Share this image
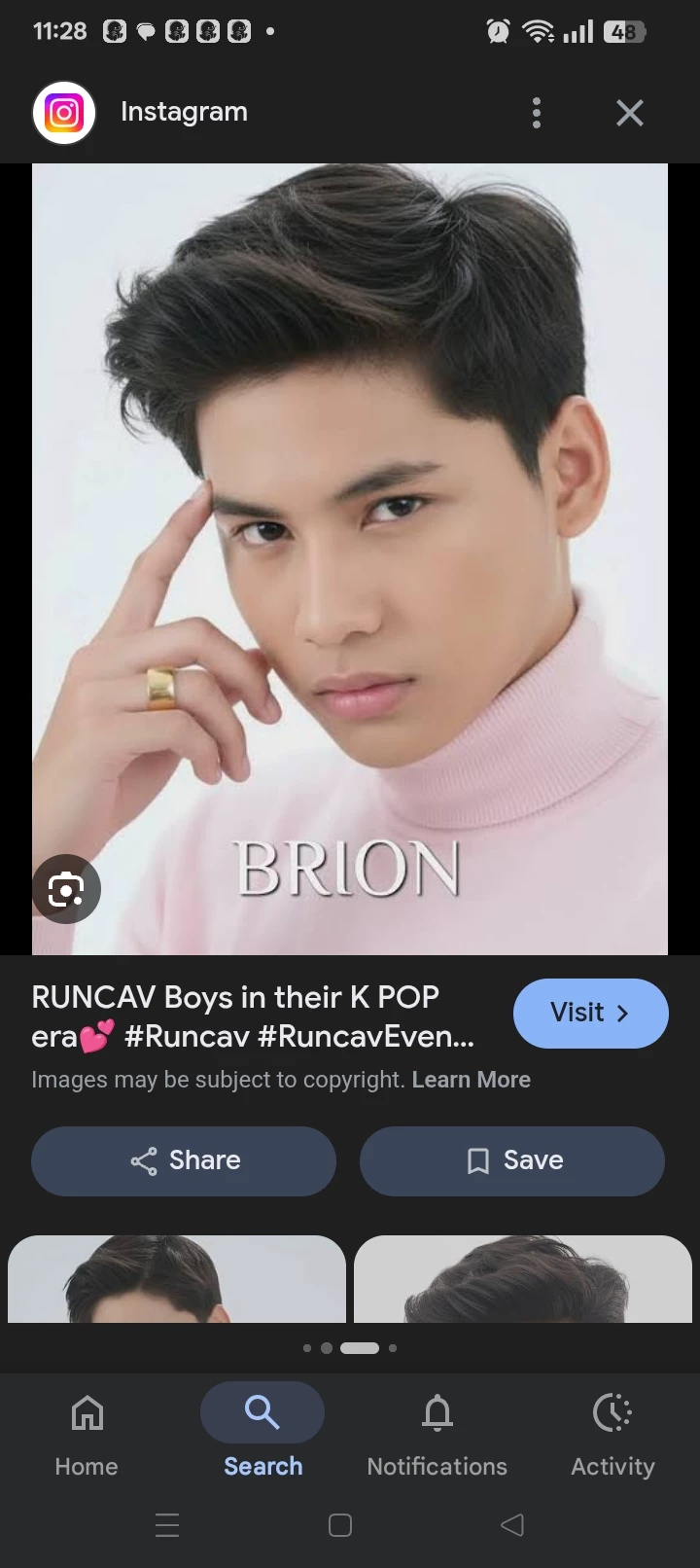 pos(184,1160)
